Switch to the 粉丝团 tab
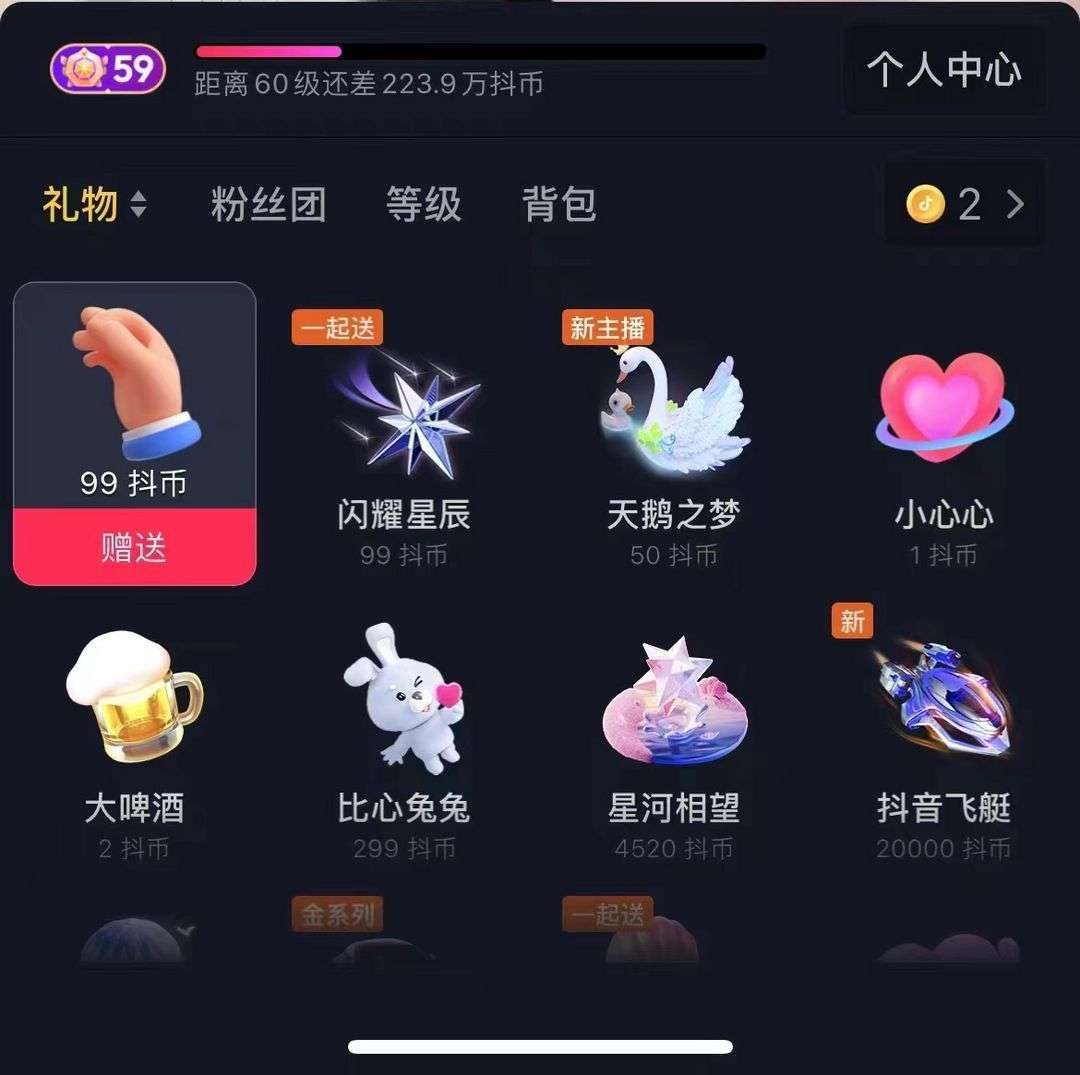Viewport: 1080px width, 1075px height. pos(268,205)
